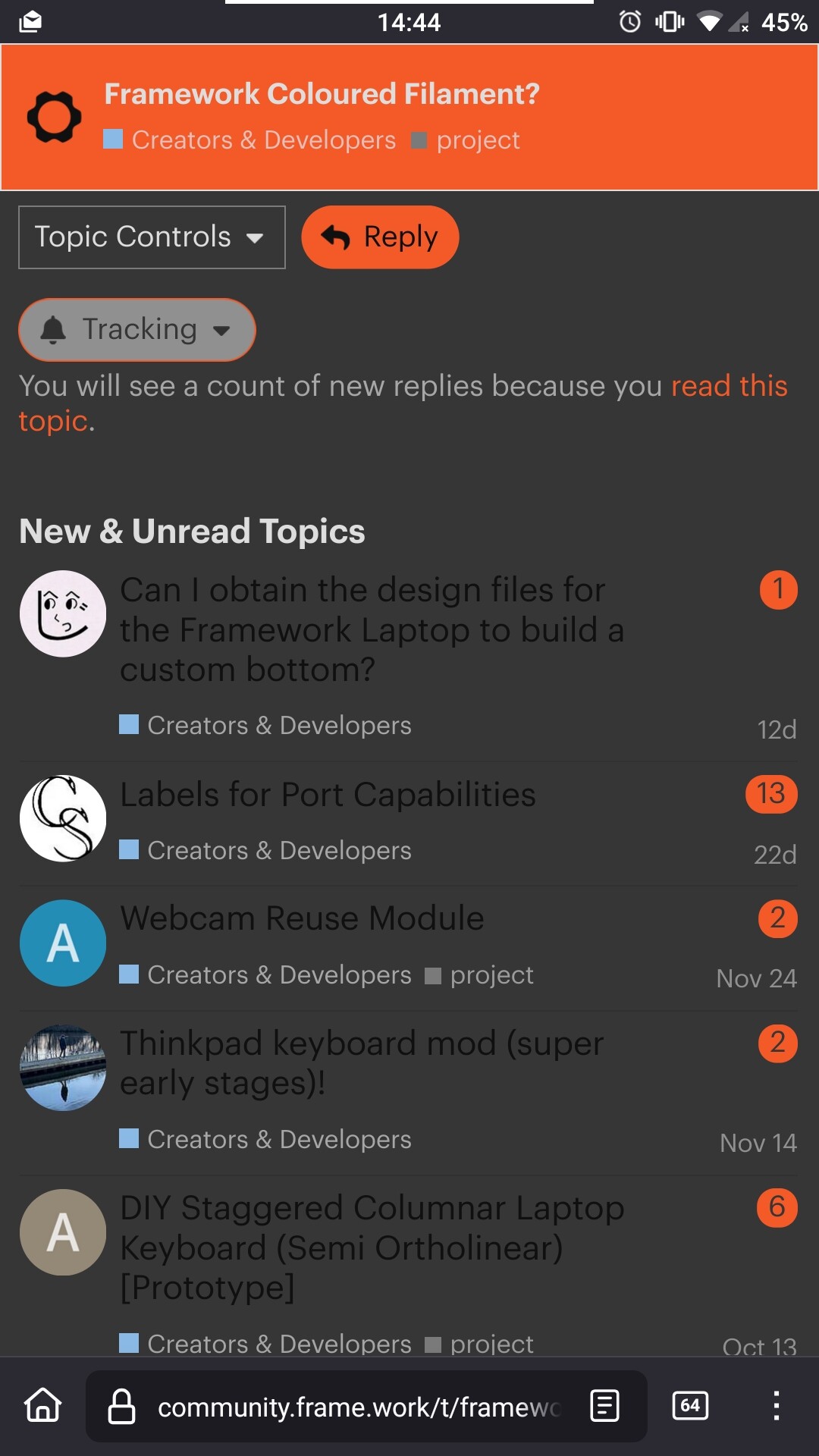Open topic about design files for custom bottom
Viewport: 819px width, 1456px height.
pos(372,629)
